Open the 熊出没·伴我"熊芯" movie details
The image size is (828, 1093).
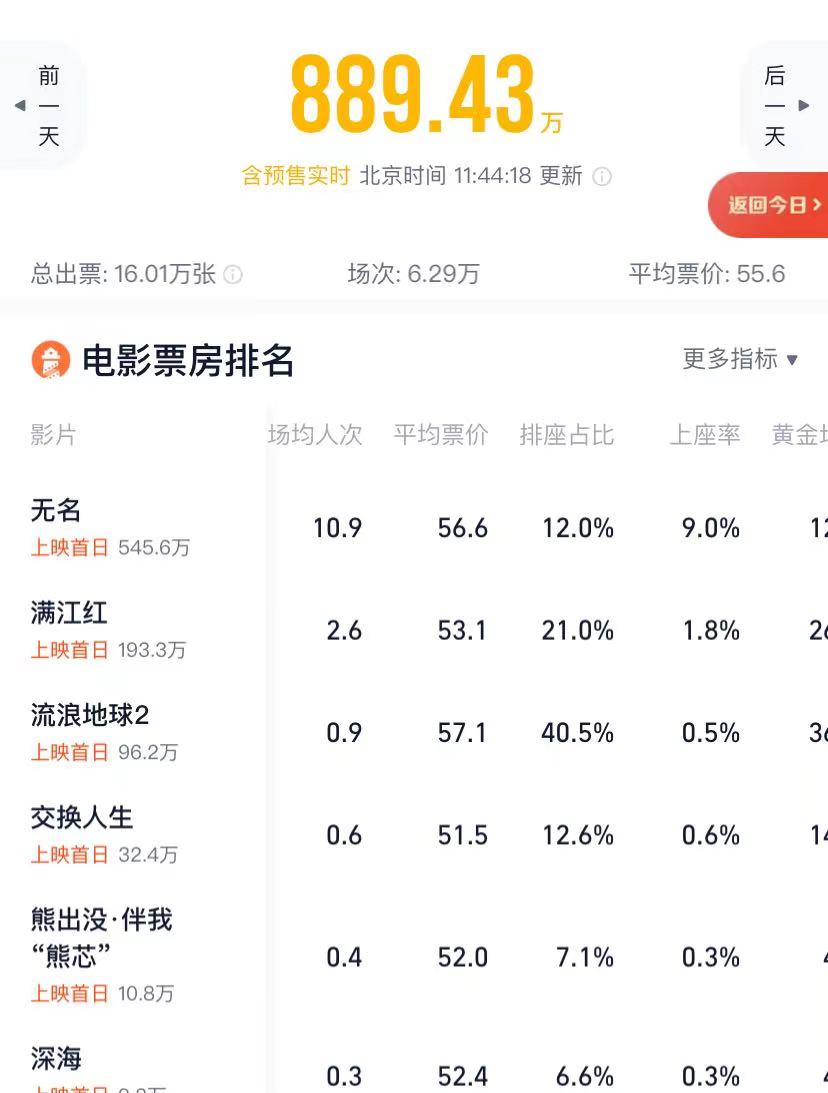100,937
